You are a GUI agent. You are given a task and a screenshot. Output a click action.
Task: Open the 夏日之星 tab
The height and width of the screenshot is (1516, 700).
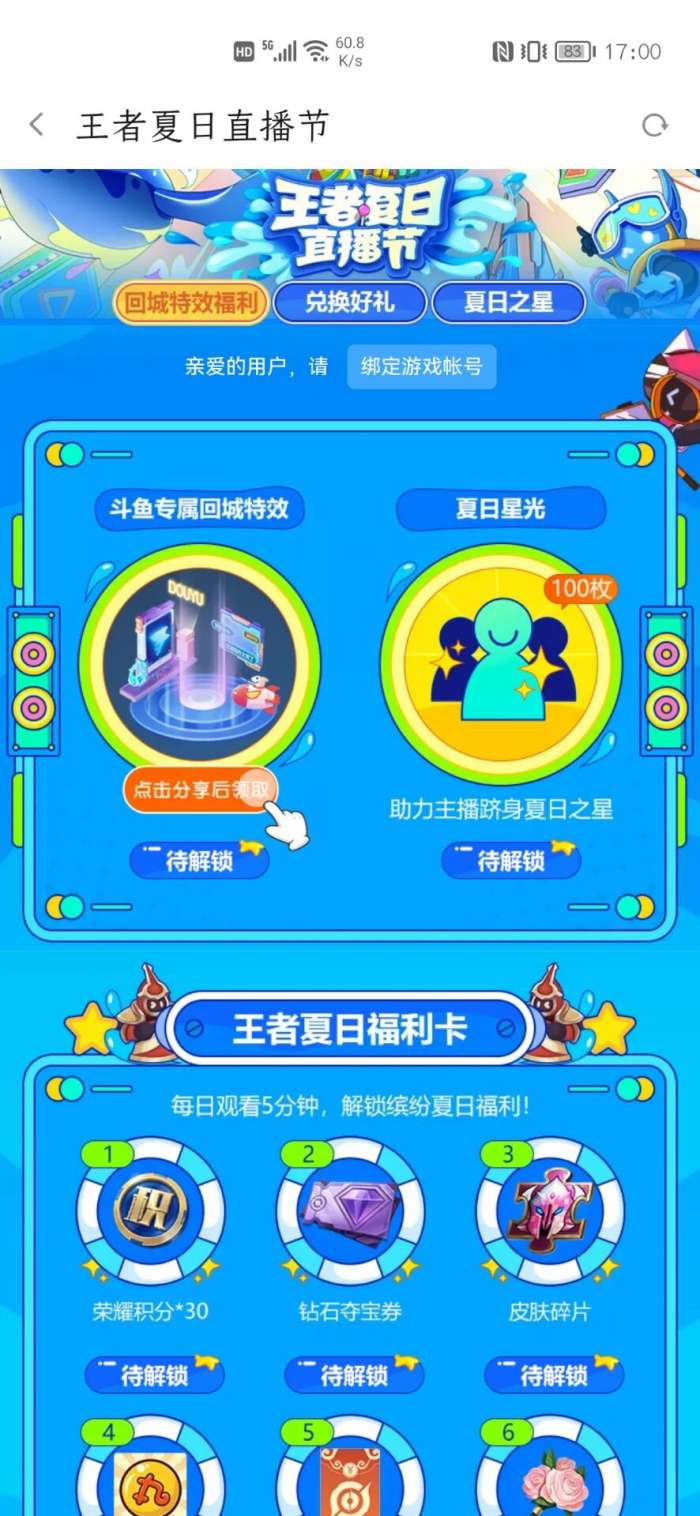pos(508,302)
